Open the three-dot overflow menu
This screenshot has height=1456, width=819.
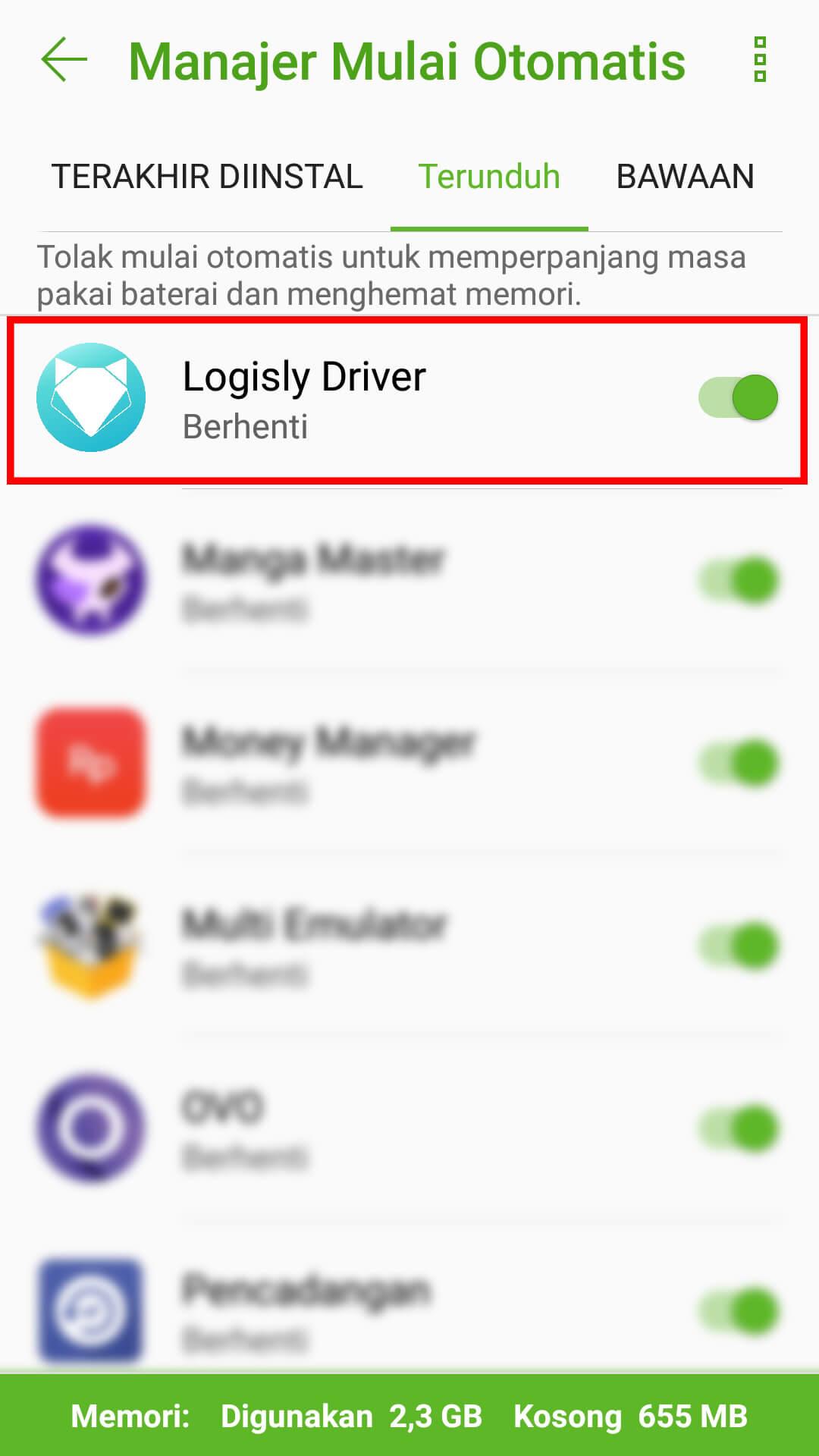point(760,59)
